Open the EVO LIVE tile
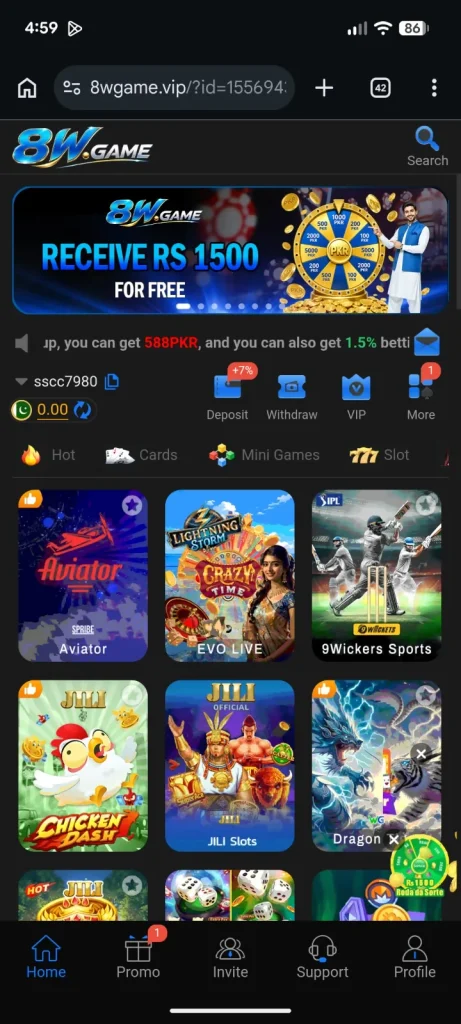 (x=230, y=575)
